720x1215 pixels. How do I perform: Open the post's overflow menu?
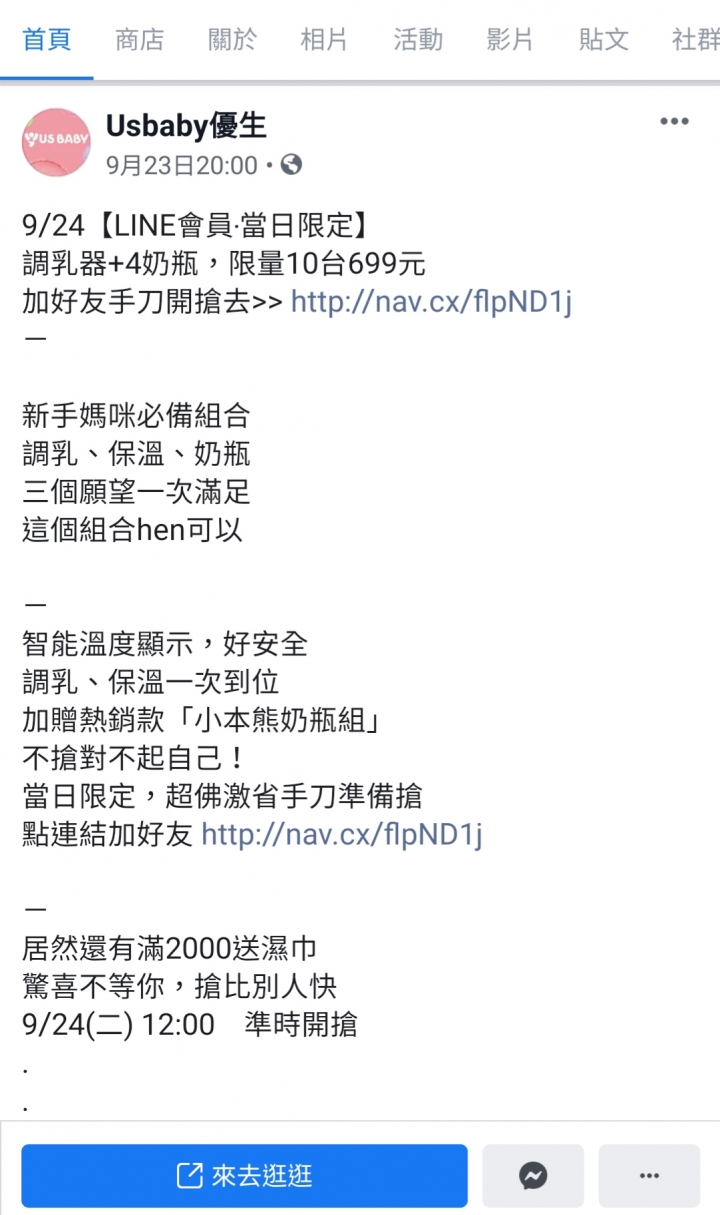point(674,122)
